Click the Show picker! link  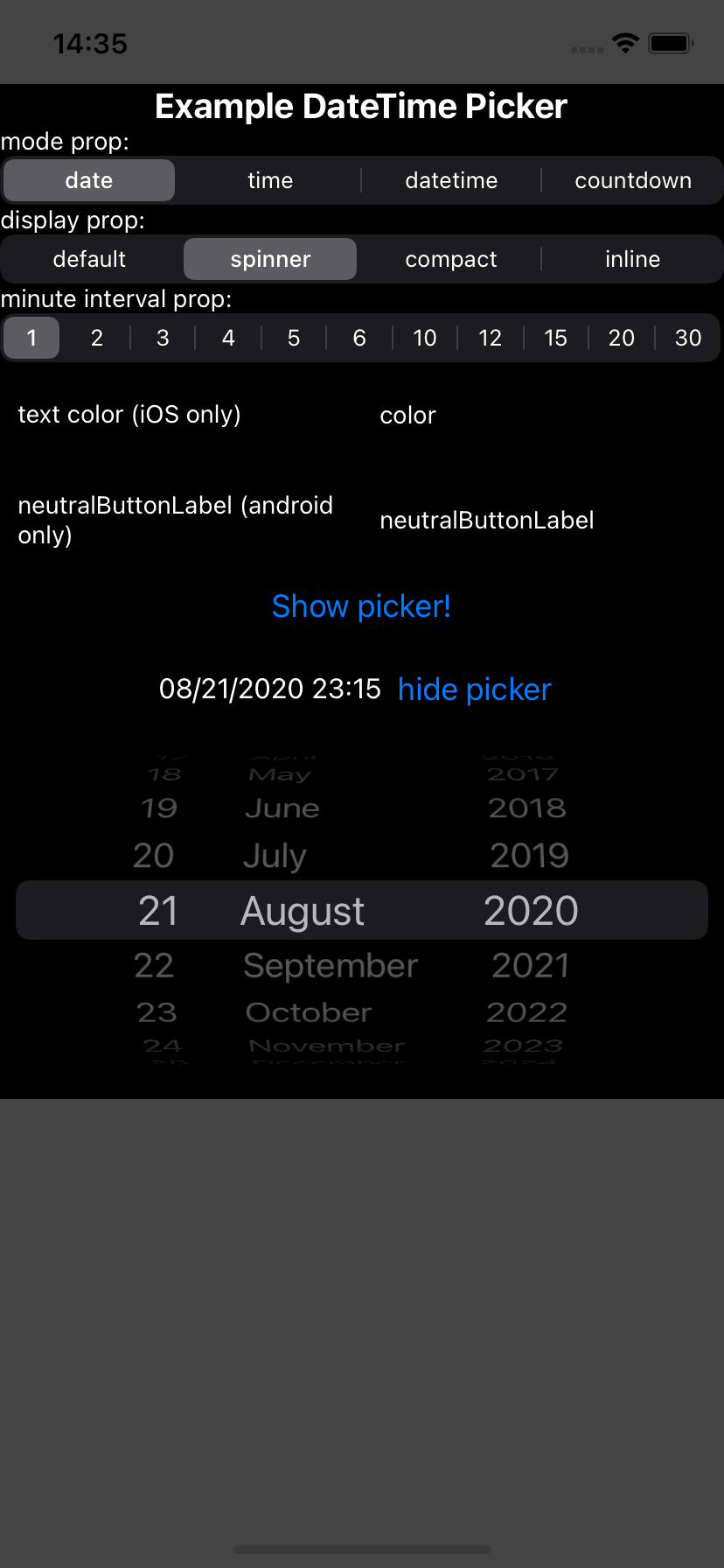[x=361, y=605]
